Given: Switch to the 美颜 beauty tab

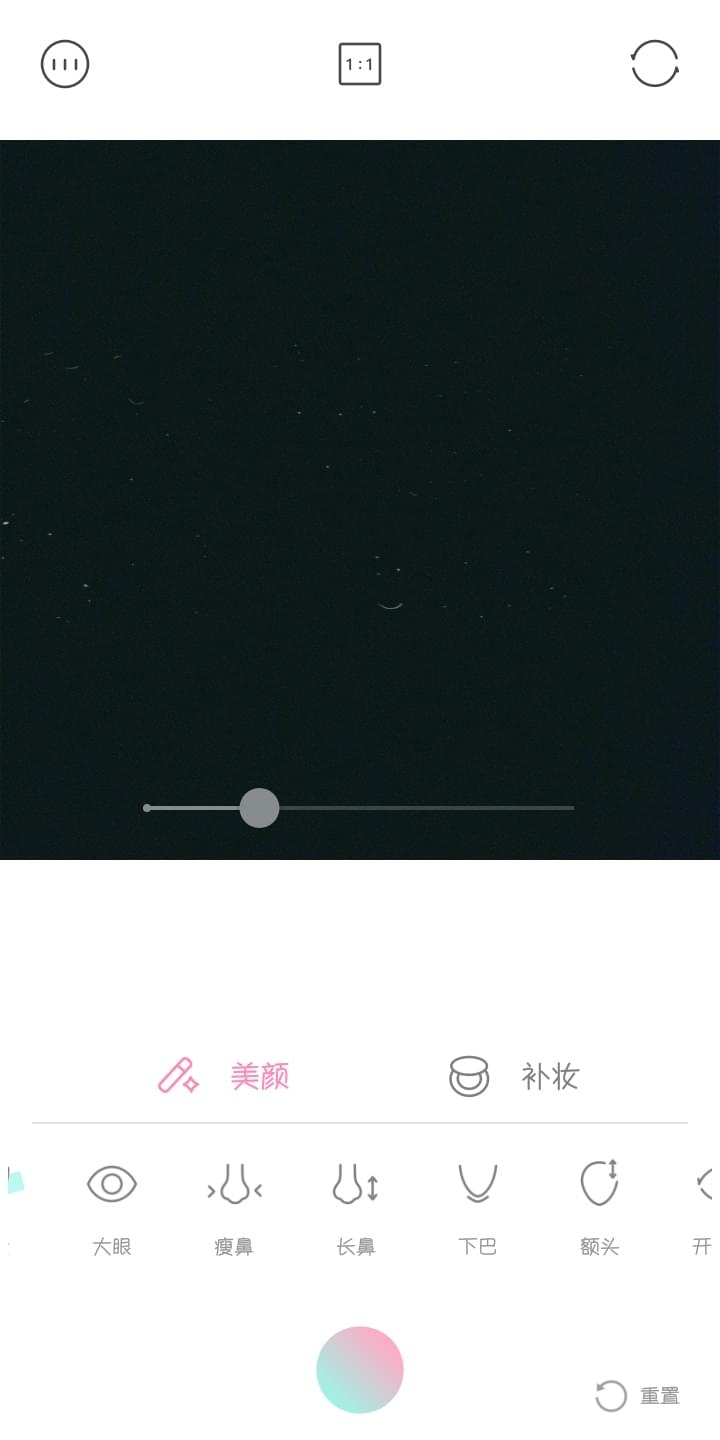Looking at the screenshot, I should tap(258, 1077).
